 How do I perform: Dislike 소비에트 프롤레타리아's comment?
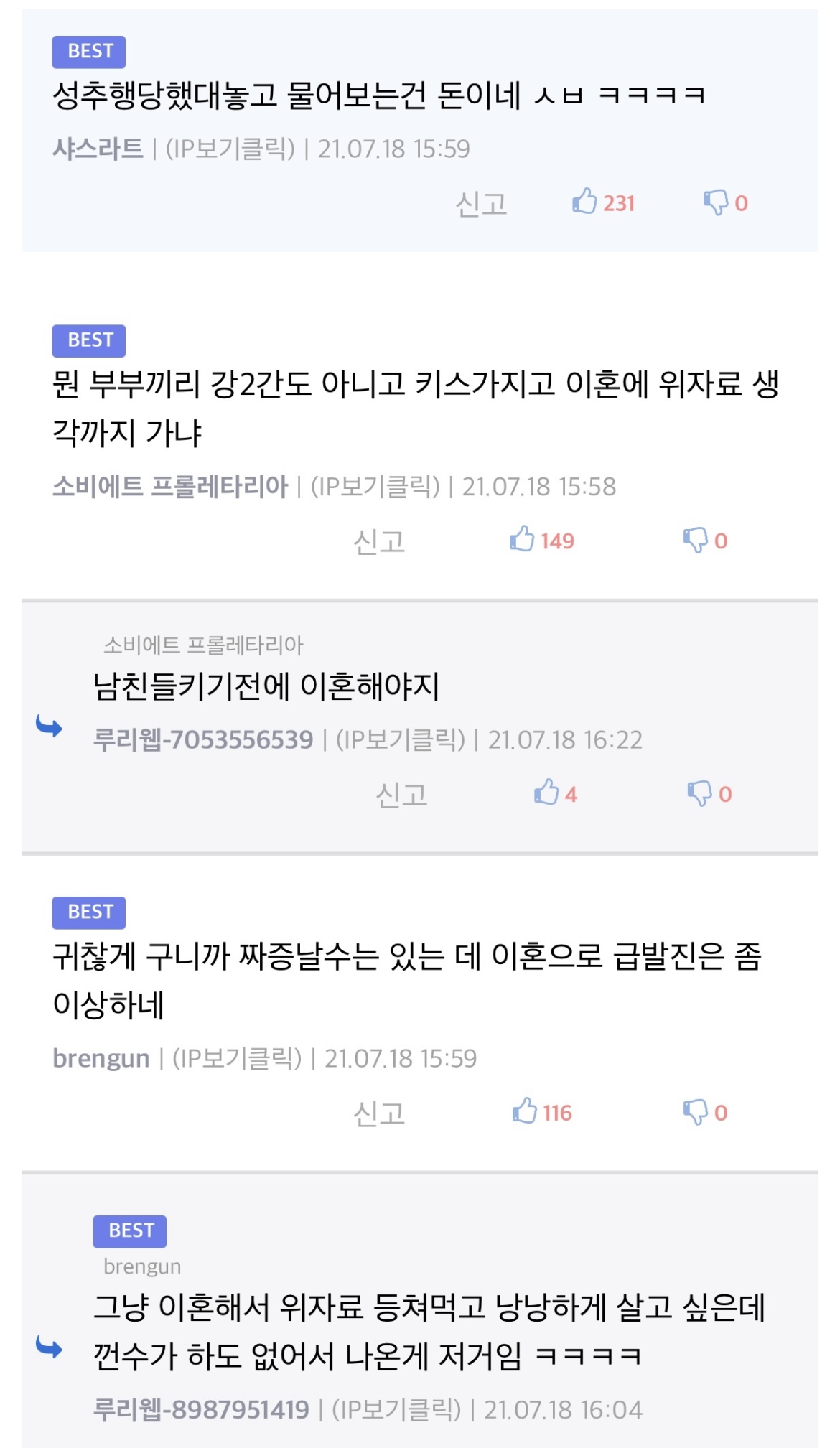705,540
